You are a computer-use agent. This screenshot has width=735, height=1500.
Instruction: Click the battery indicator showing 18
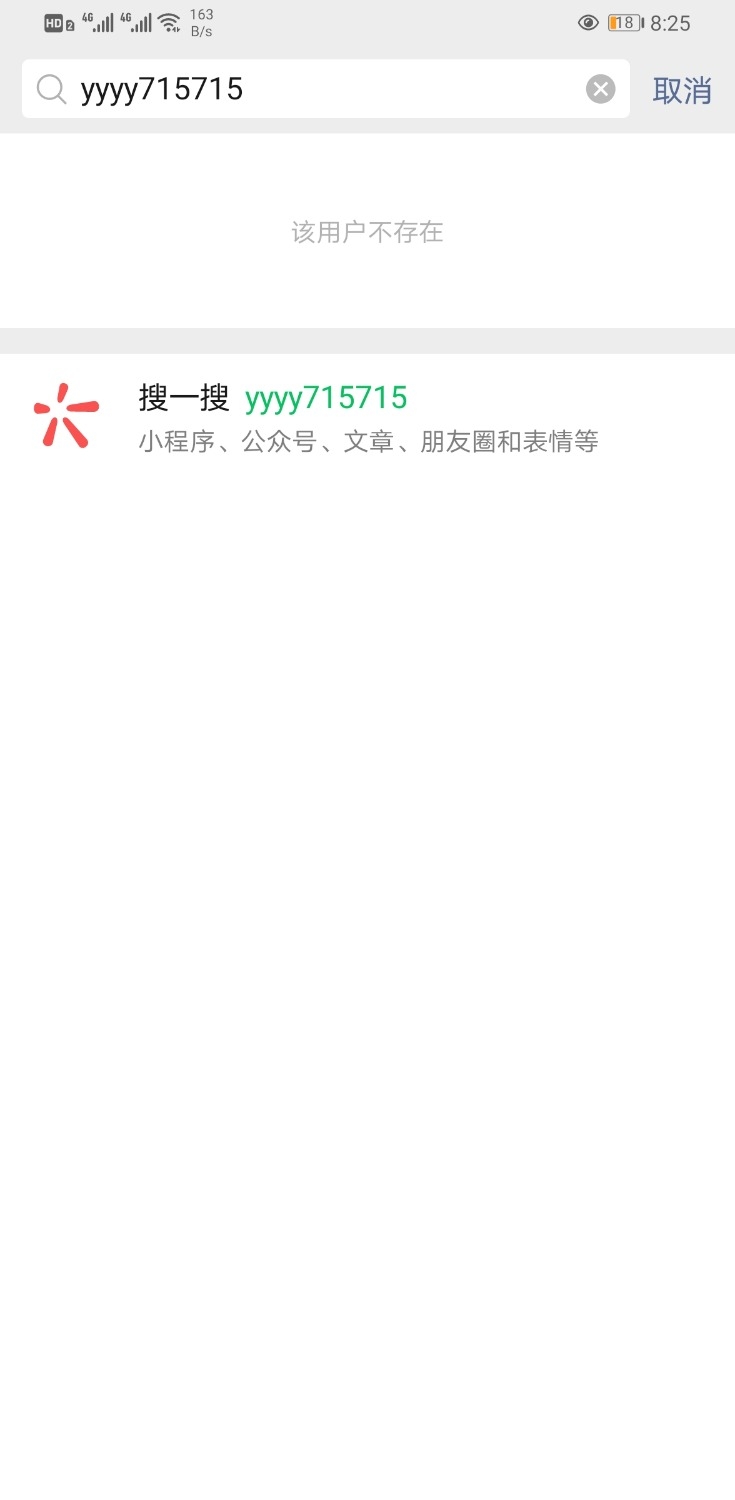622,22
